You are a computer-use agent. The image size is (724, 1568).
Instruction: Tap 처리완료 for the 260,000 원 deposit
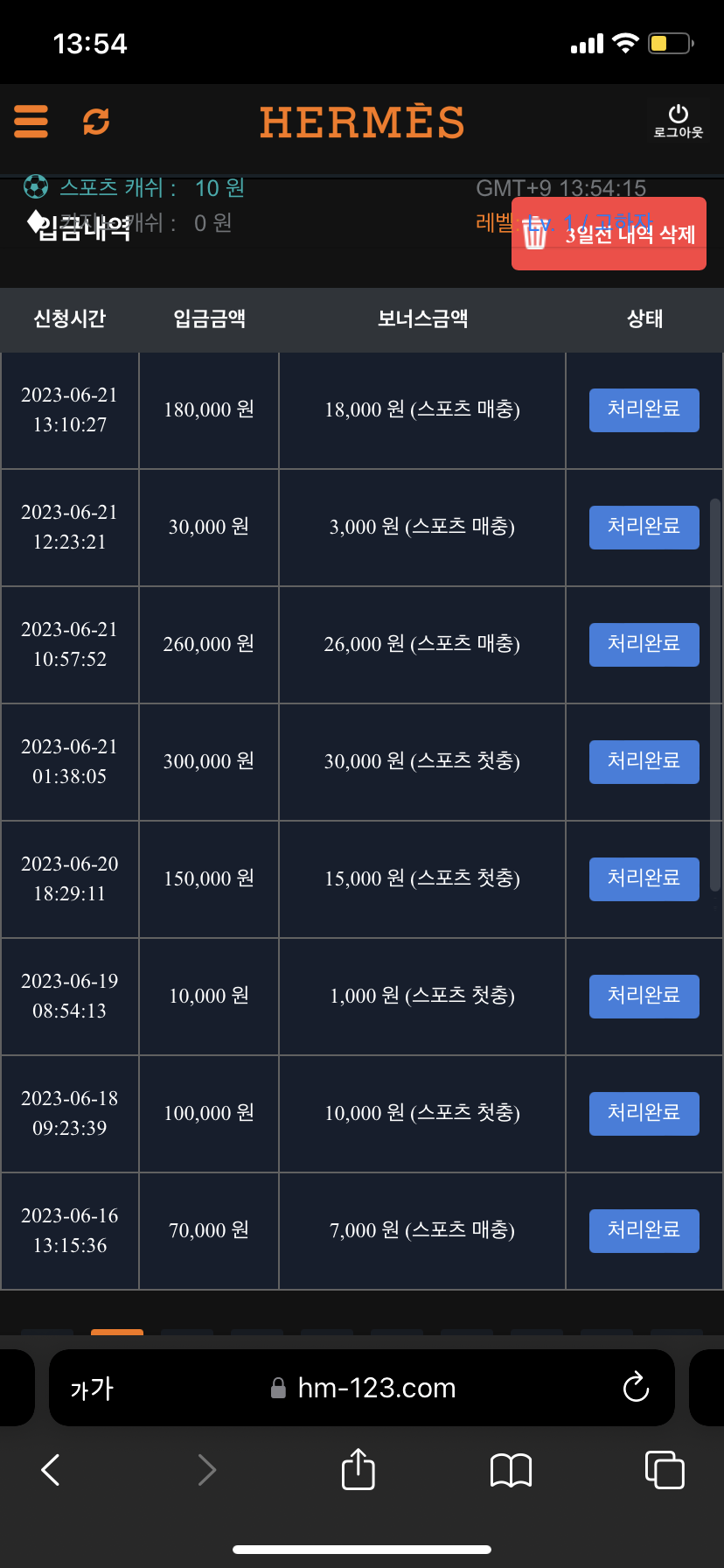(x=644, y=644)
